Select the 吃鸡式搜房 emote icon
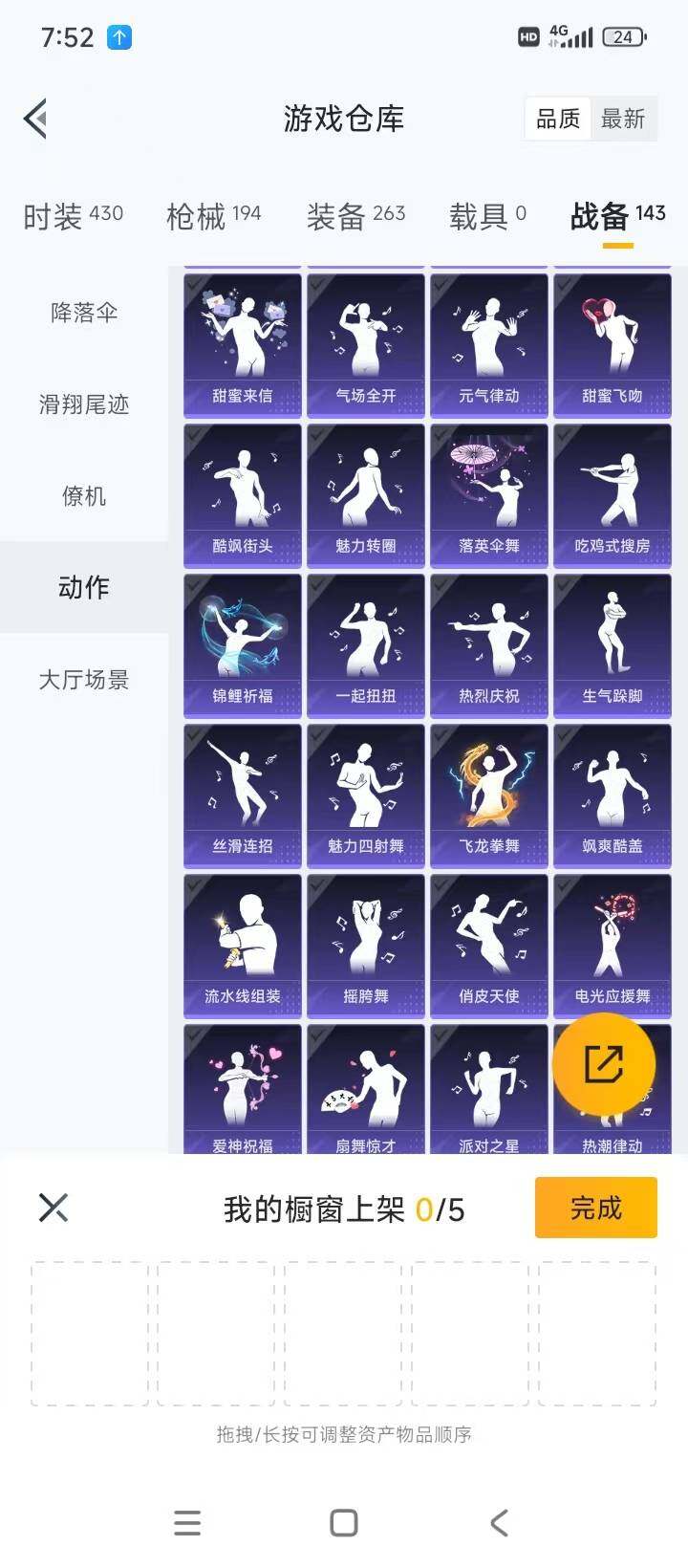Screen dimensions: 688x1568 [613, 495]
